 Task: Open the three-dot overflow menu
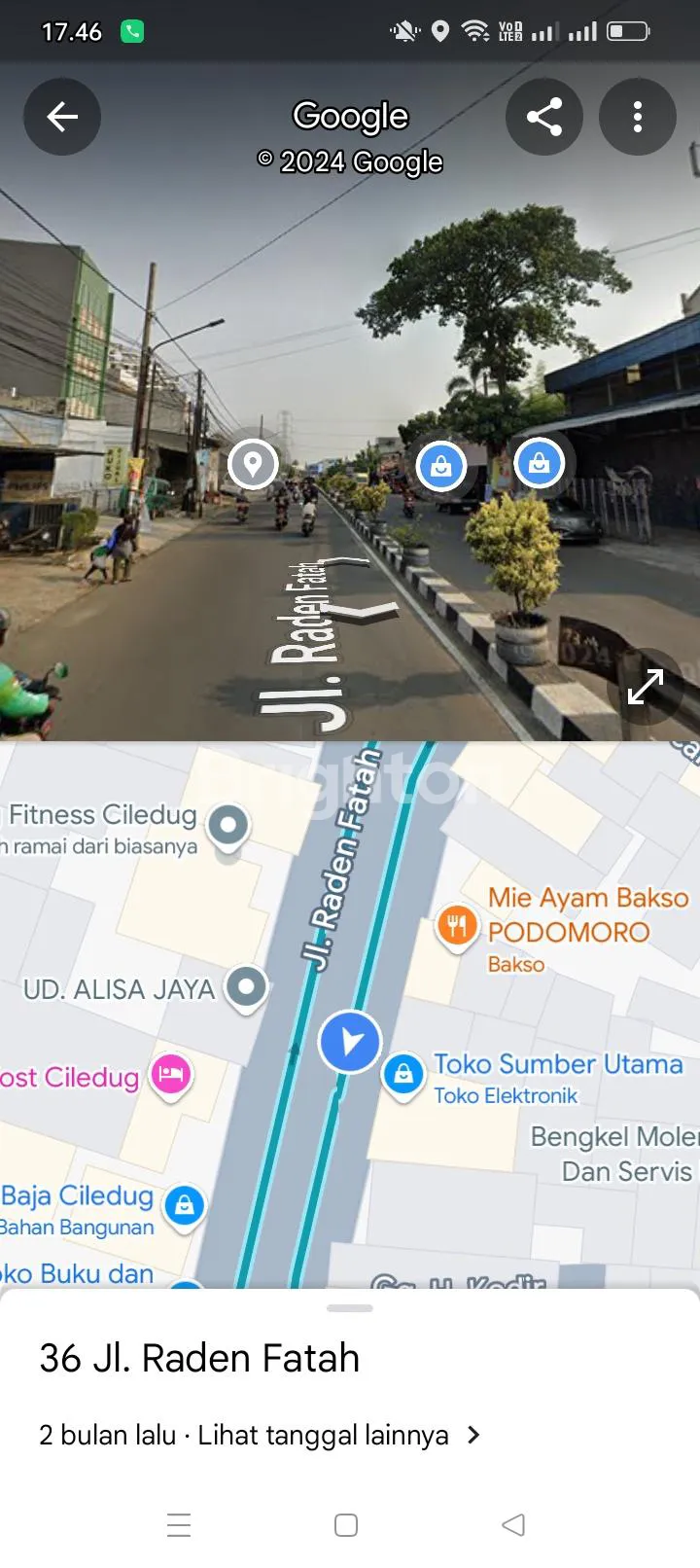[x=637, y=118]
